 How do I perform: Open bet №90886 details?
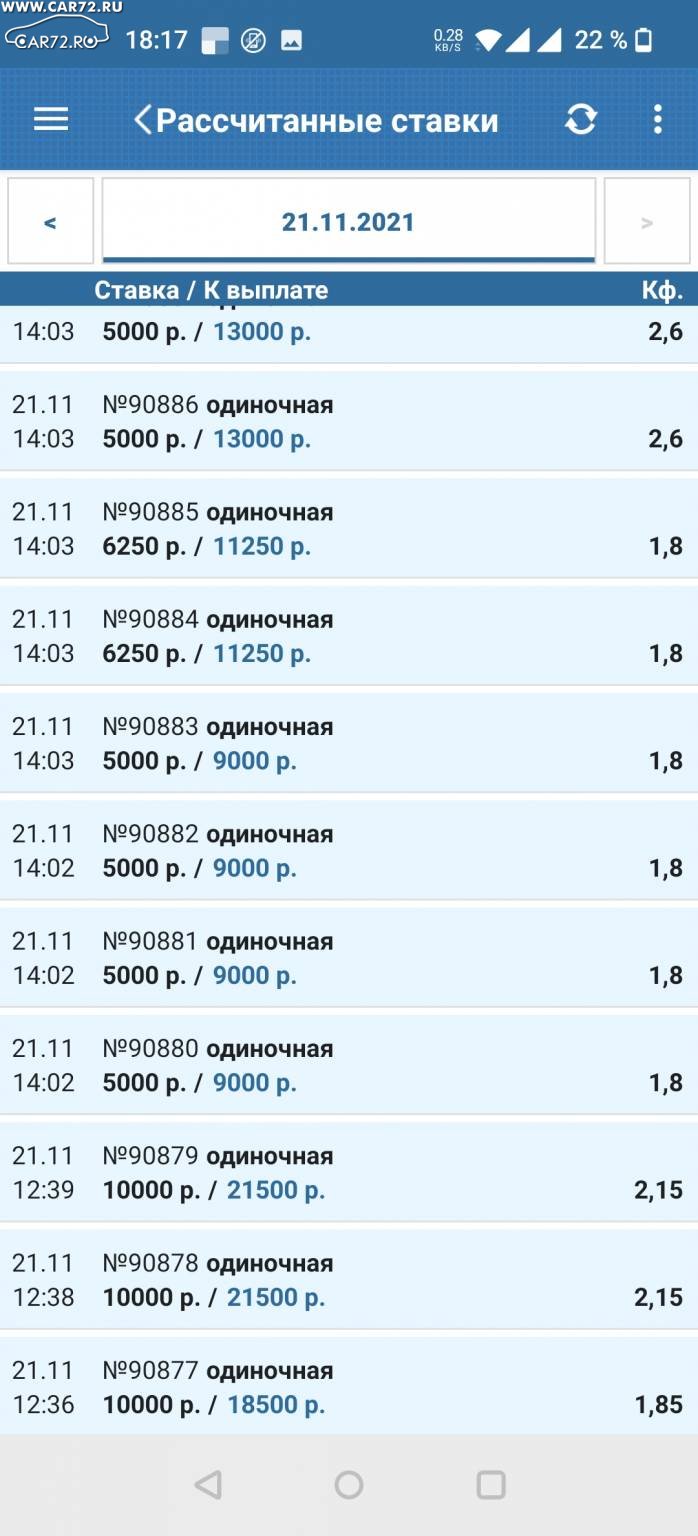point(348,422)
